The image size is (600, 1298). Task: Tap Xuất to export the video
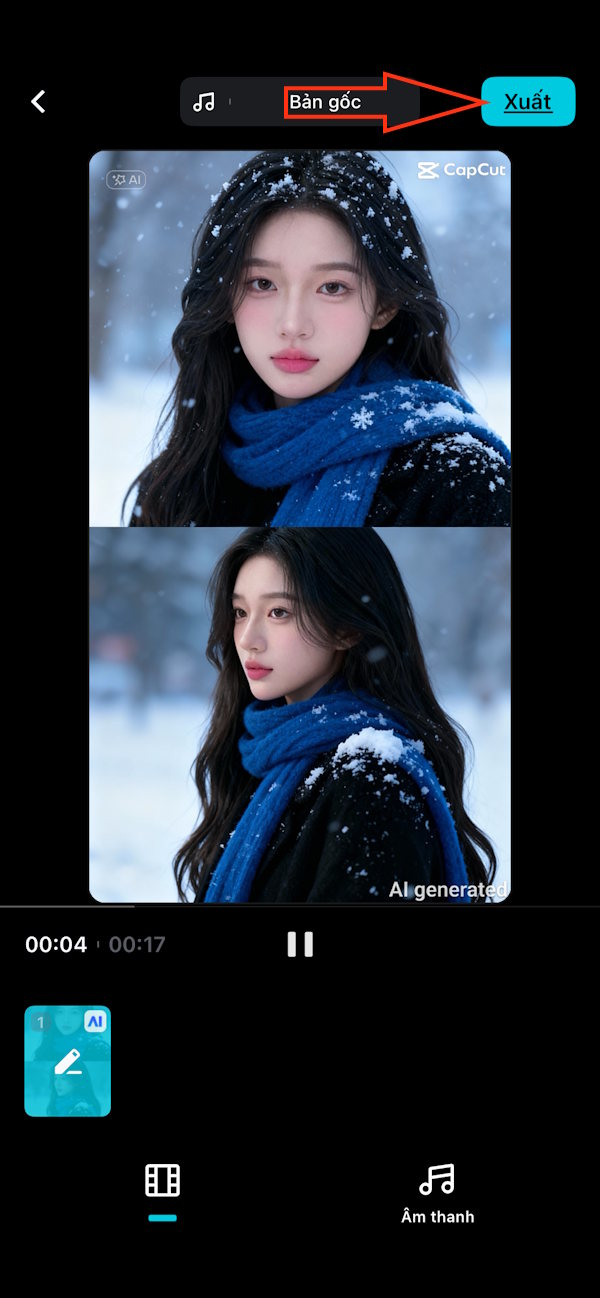528,102
